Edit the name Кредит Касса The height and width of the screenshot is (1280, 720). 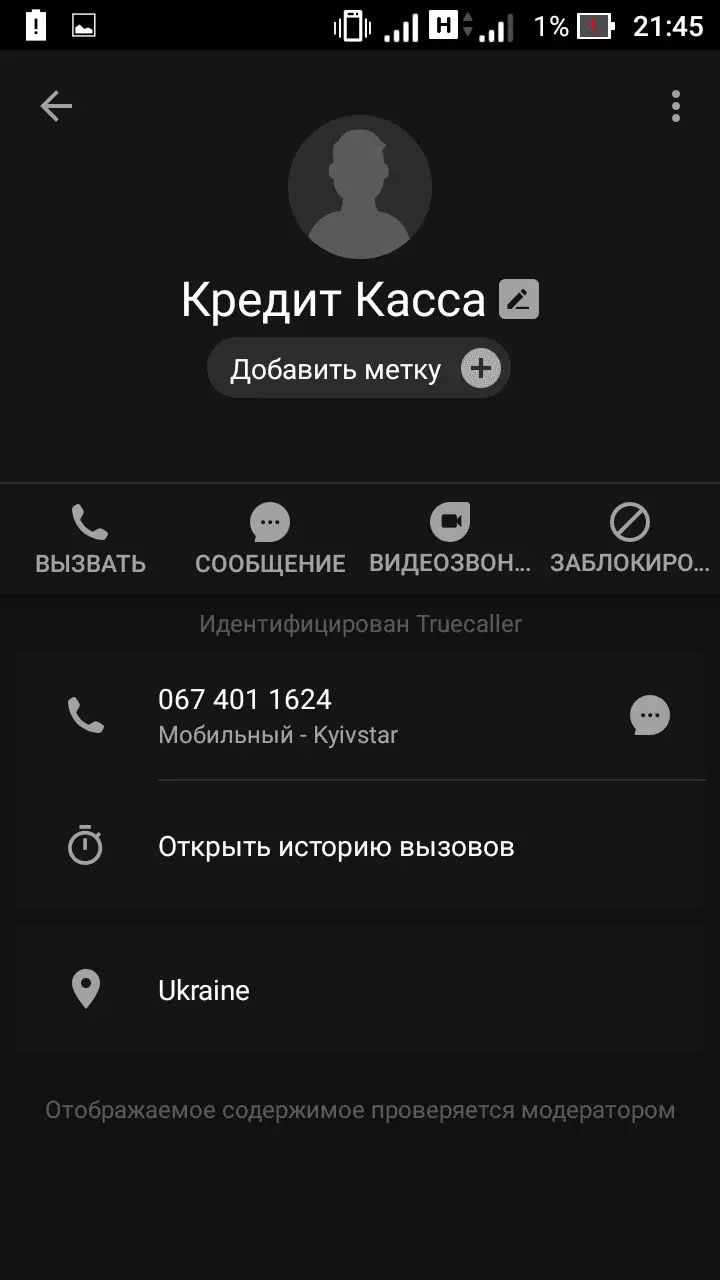[519, 299]
